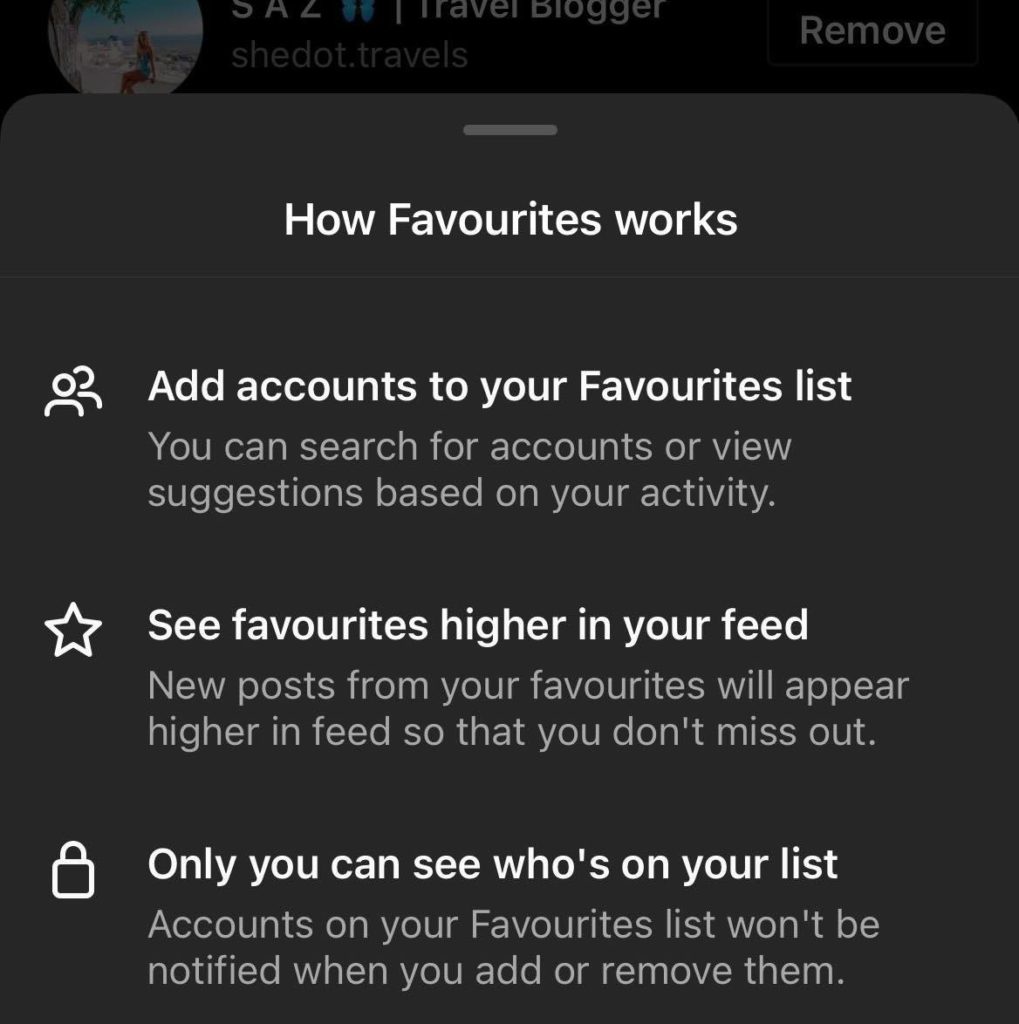Select the How Favourites works title
The height and width of the screenshot is (1024, 1019).
coord(509,218)
